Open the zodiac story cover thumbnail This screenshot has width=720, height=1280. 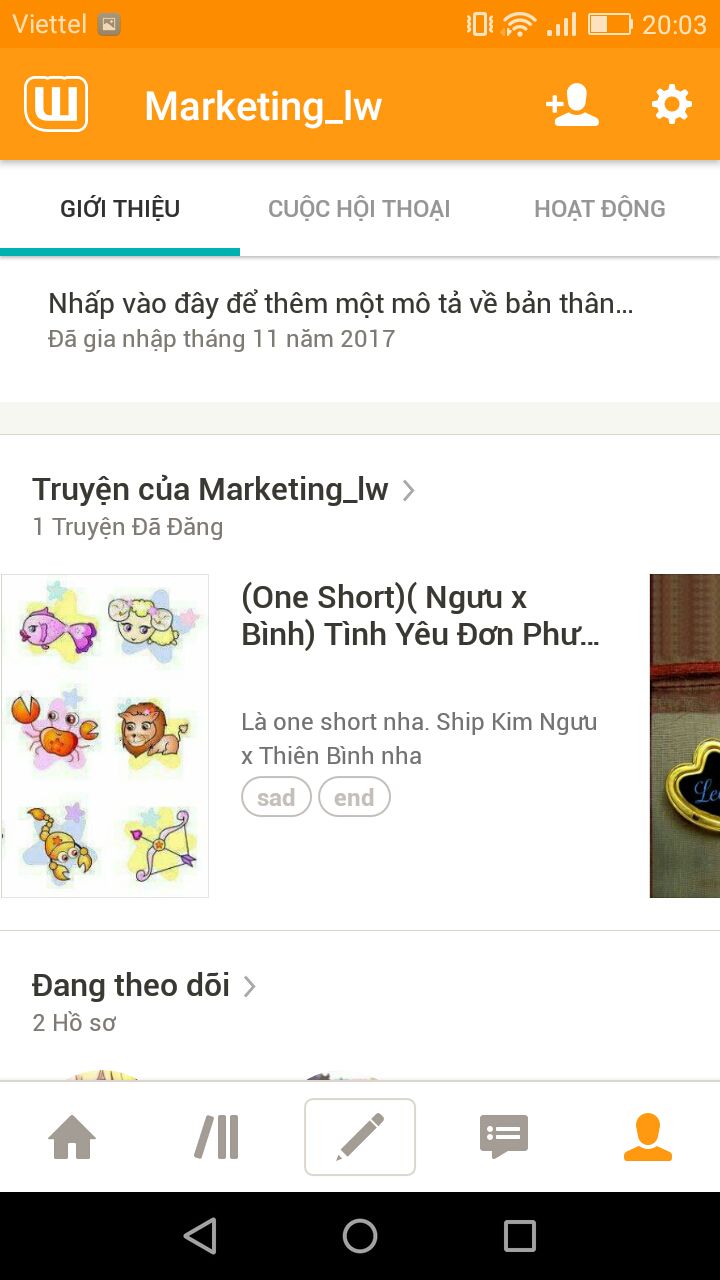point(105,736)
